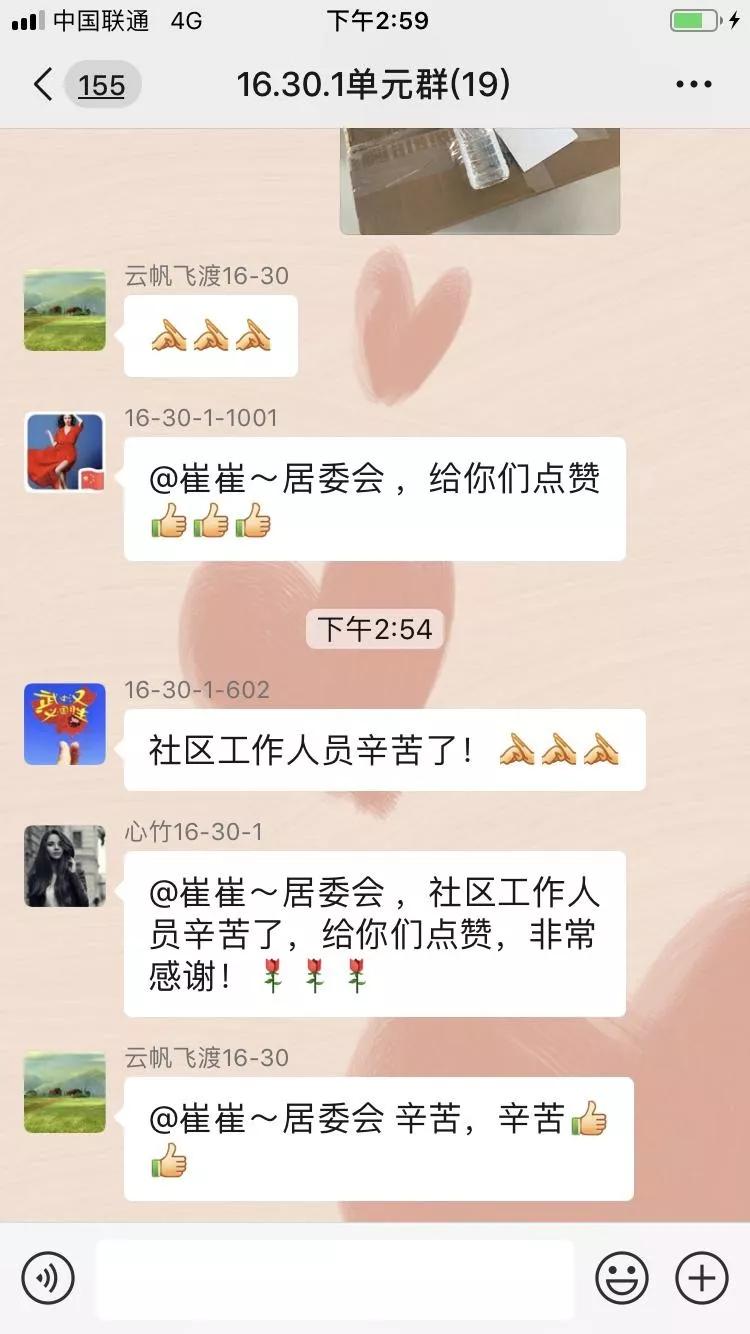Tap the plus icon to attach content
This screenshot has width=750, height=1334.
pyautogui.click(x=701, y=1278)
